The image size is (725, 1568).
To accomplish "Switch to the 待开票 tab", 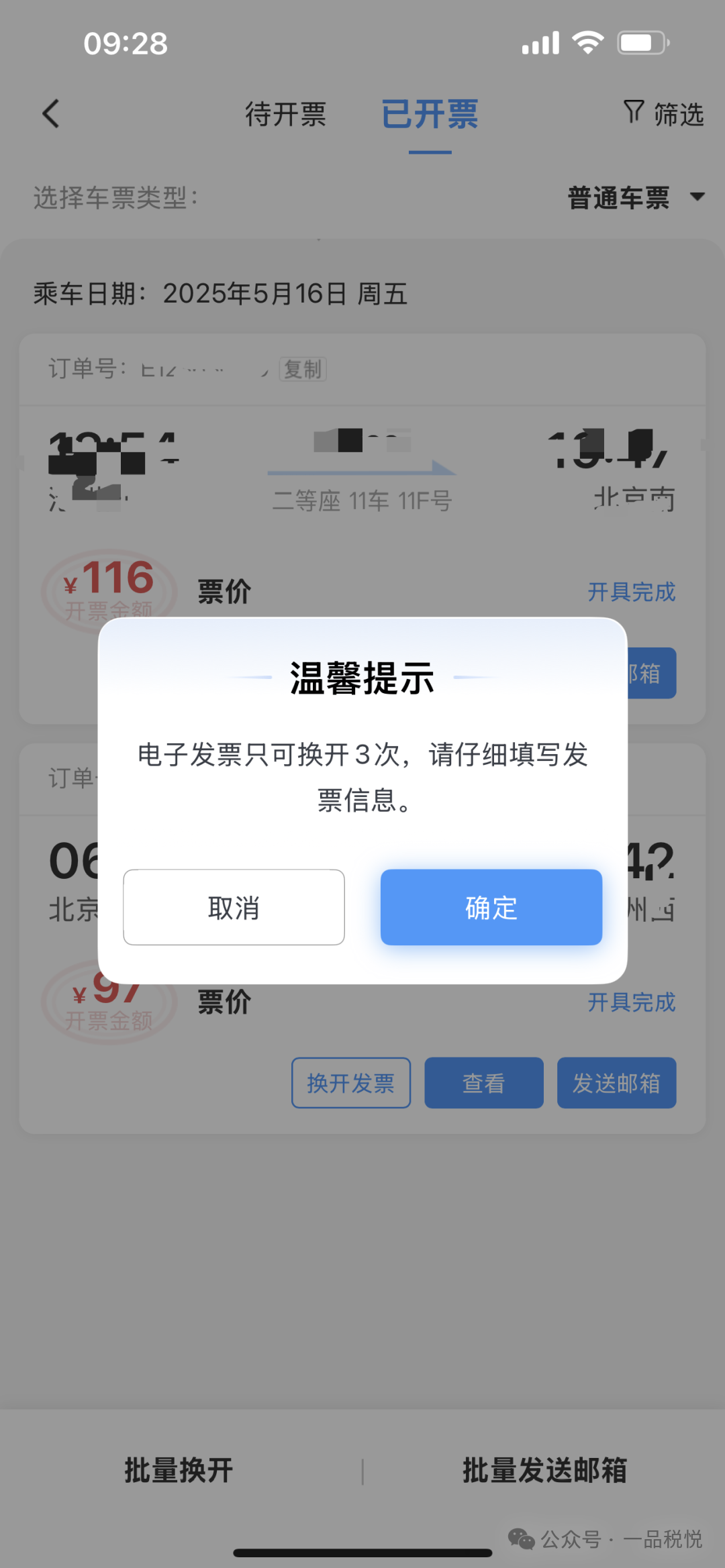I will pos(285,114).
